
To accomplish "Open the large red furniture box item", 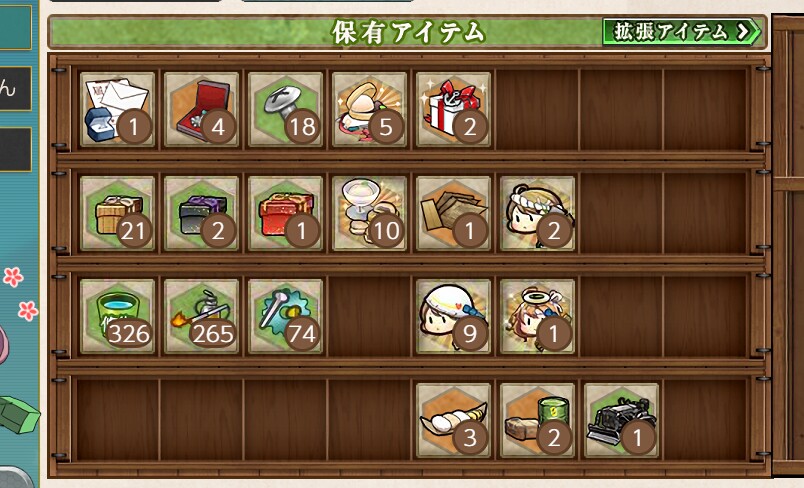I will 285,212.
